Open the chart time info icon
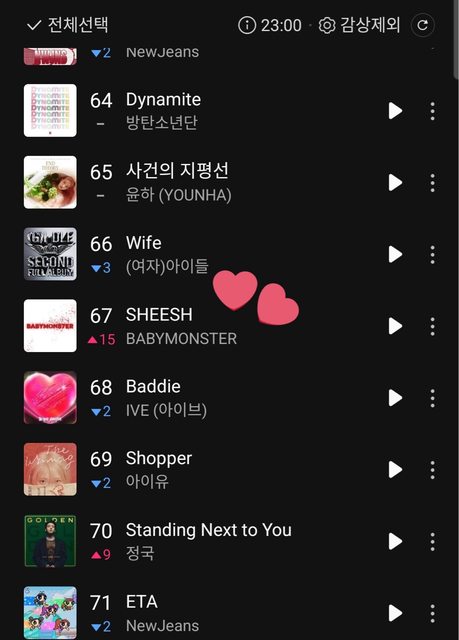This screenshot has width=459, height=640. click(246, 25)
